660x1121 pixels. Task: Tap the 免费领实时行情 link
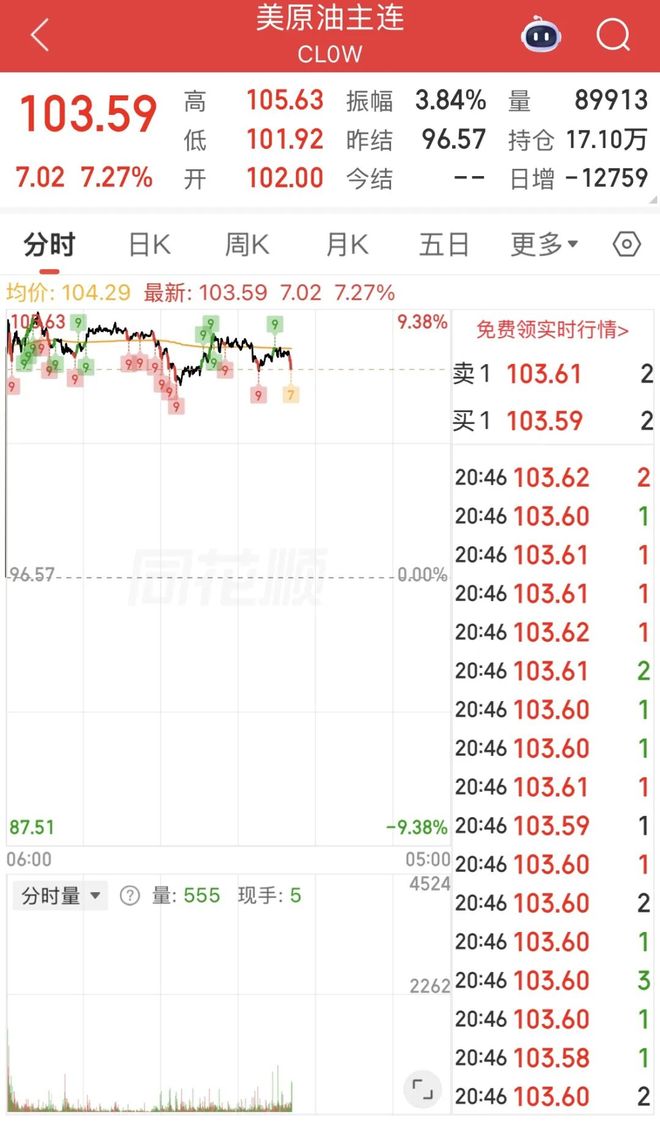click(x=552, y=329)
